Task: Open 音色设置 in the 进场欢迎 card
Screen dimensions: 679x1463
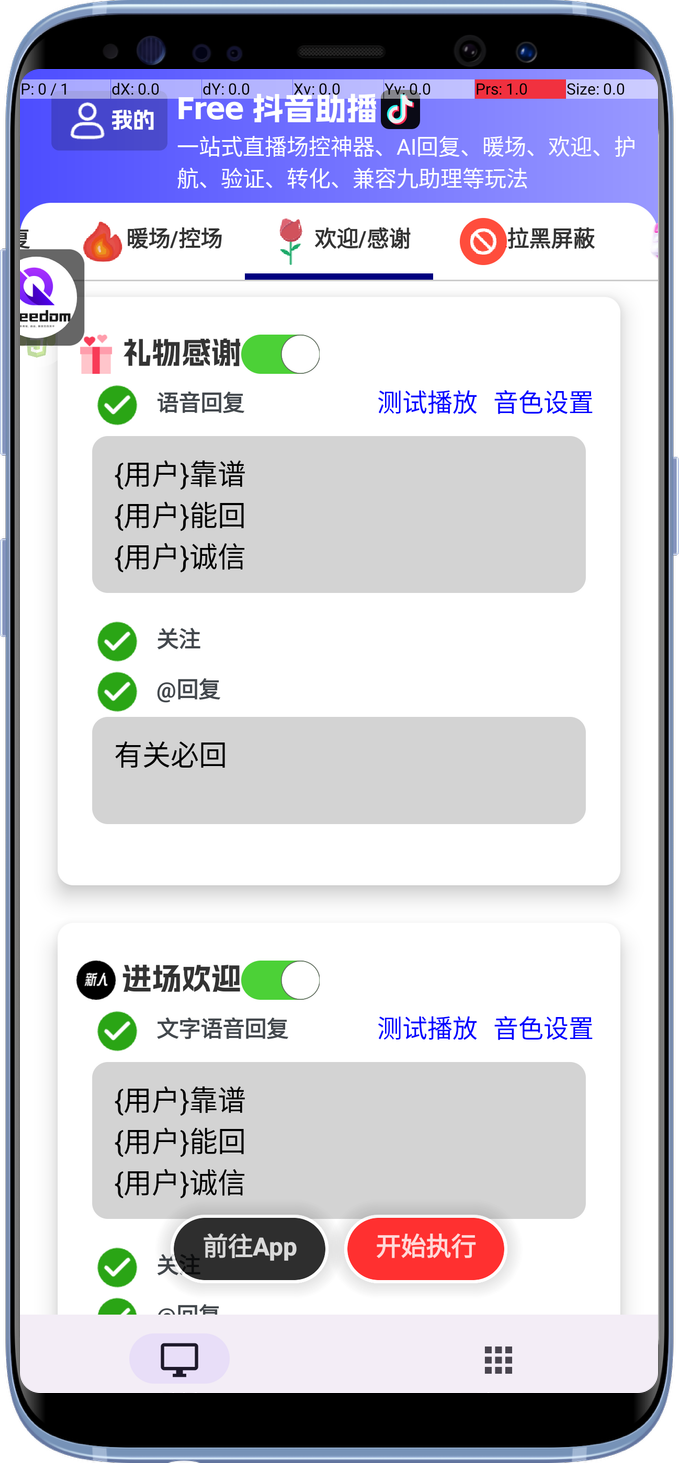Action: [543, 1029]
